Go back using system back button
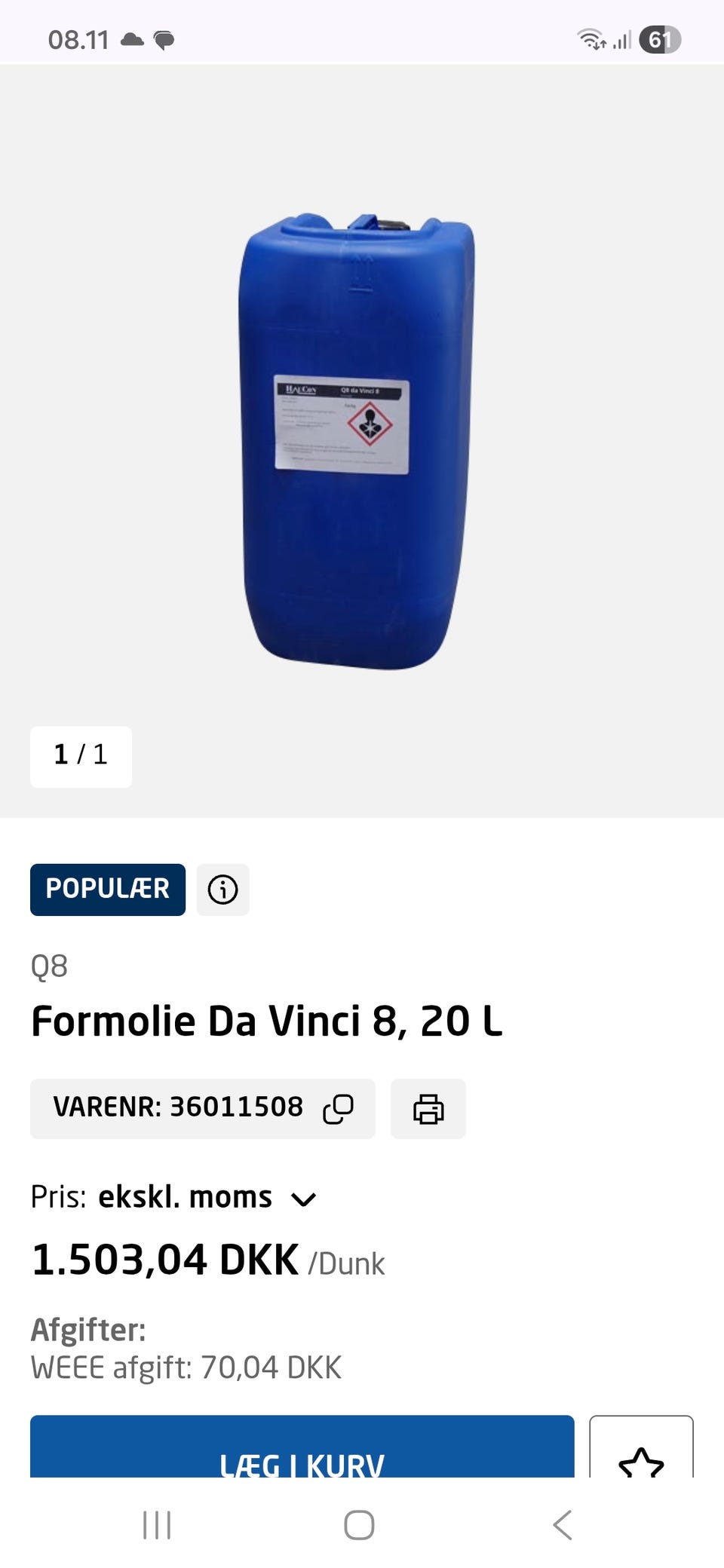 pyautogui.click(x=563, y=1525)
